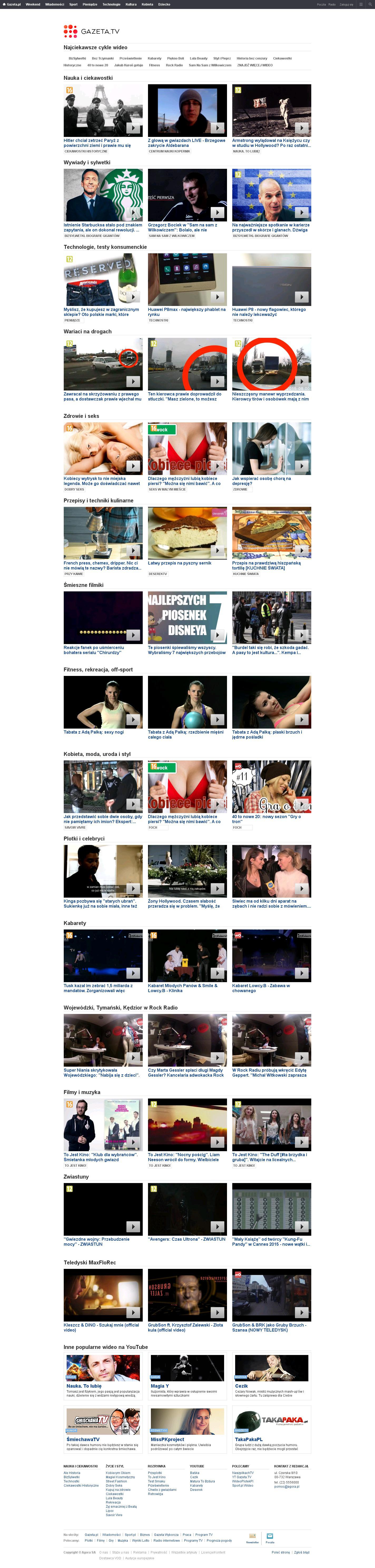
Task: Open the Wiadomości link in top navigation
Action: (x=55, y=4)
